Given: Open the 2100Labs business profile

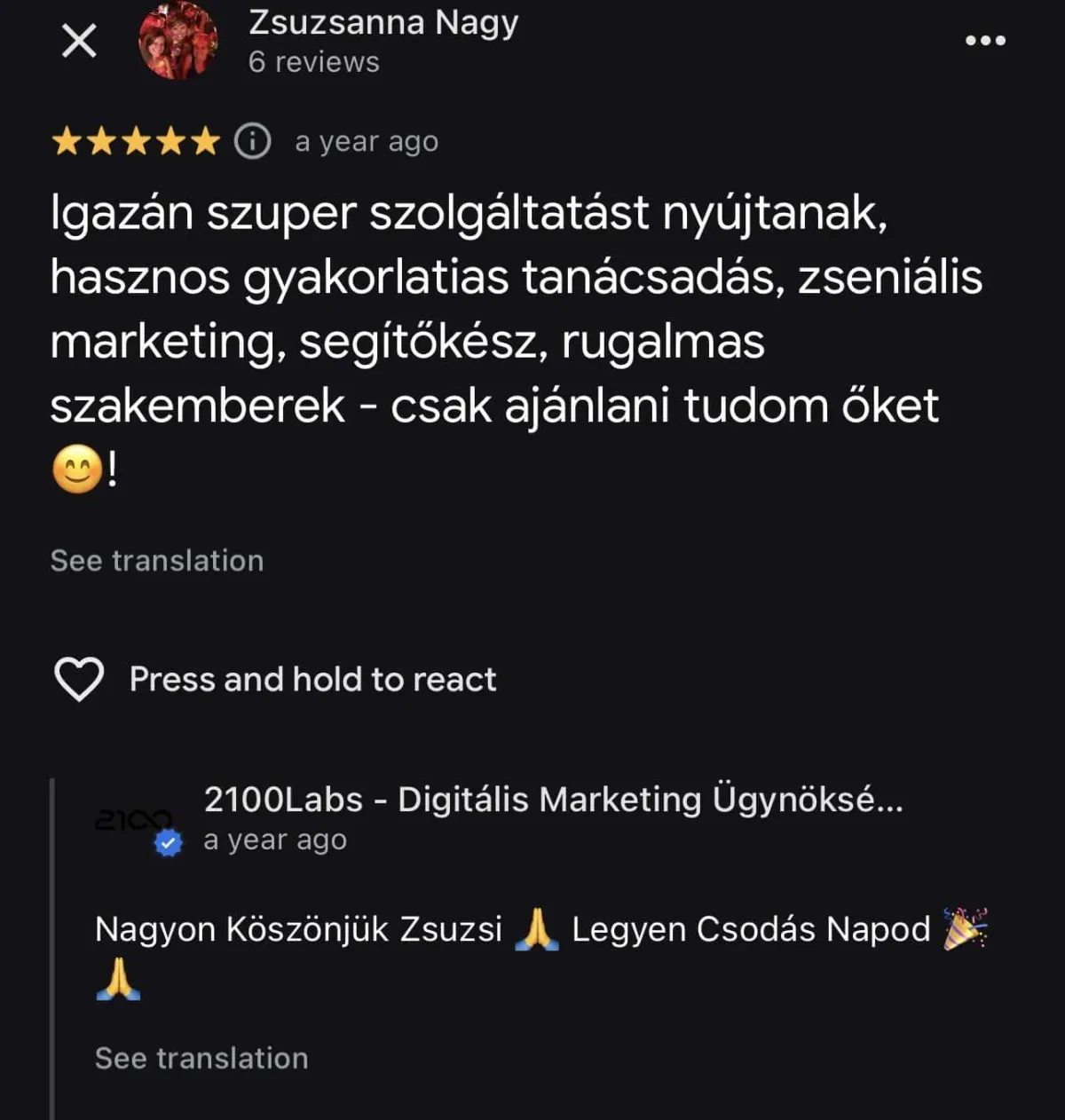Looking at the screenshot, I should tap(553, 800).
